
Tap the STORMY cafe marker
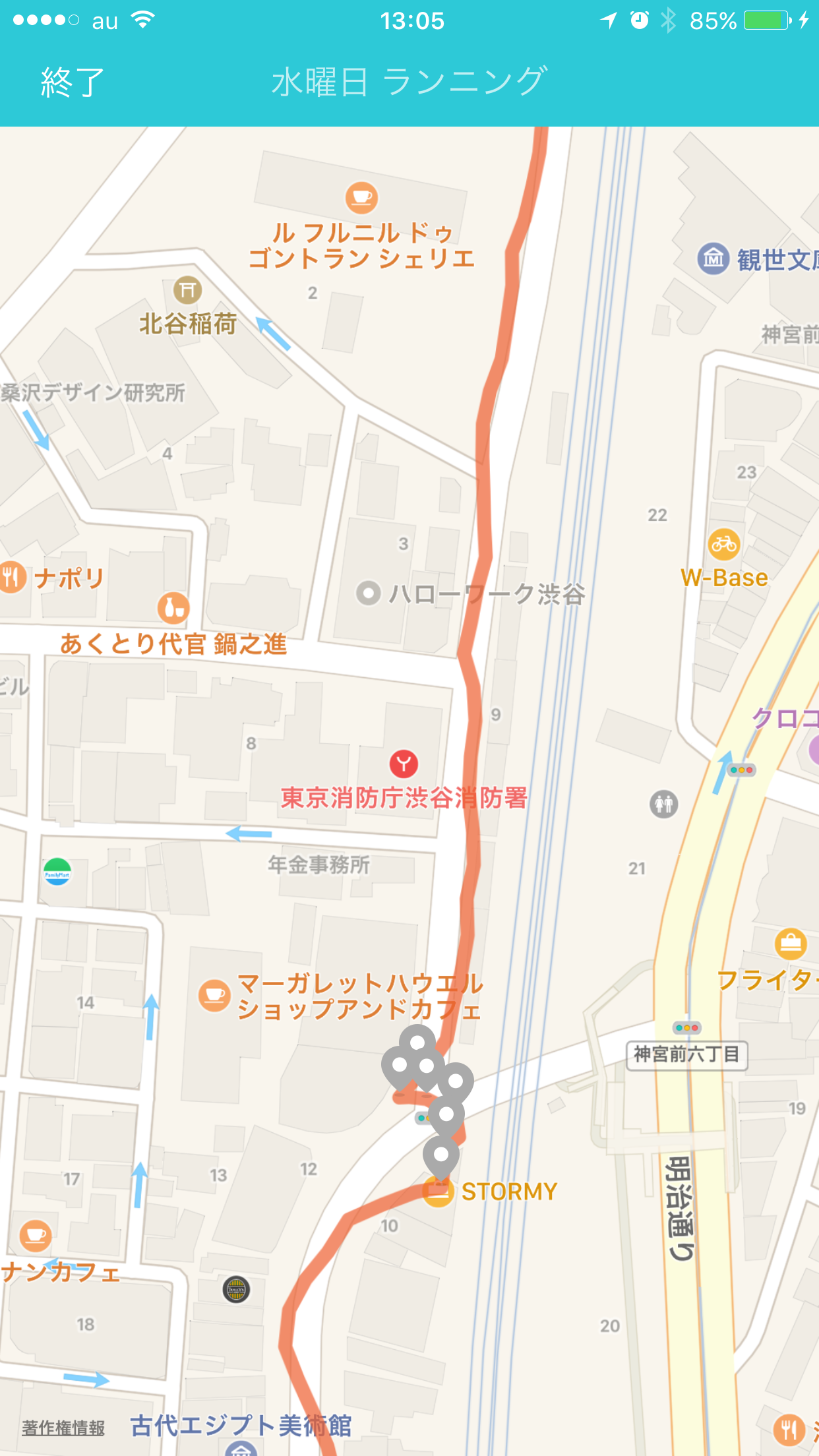pyautogui.click(x=438, y=1192)
